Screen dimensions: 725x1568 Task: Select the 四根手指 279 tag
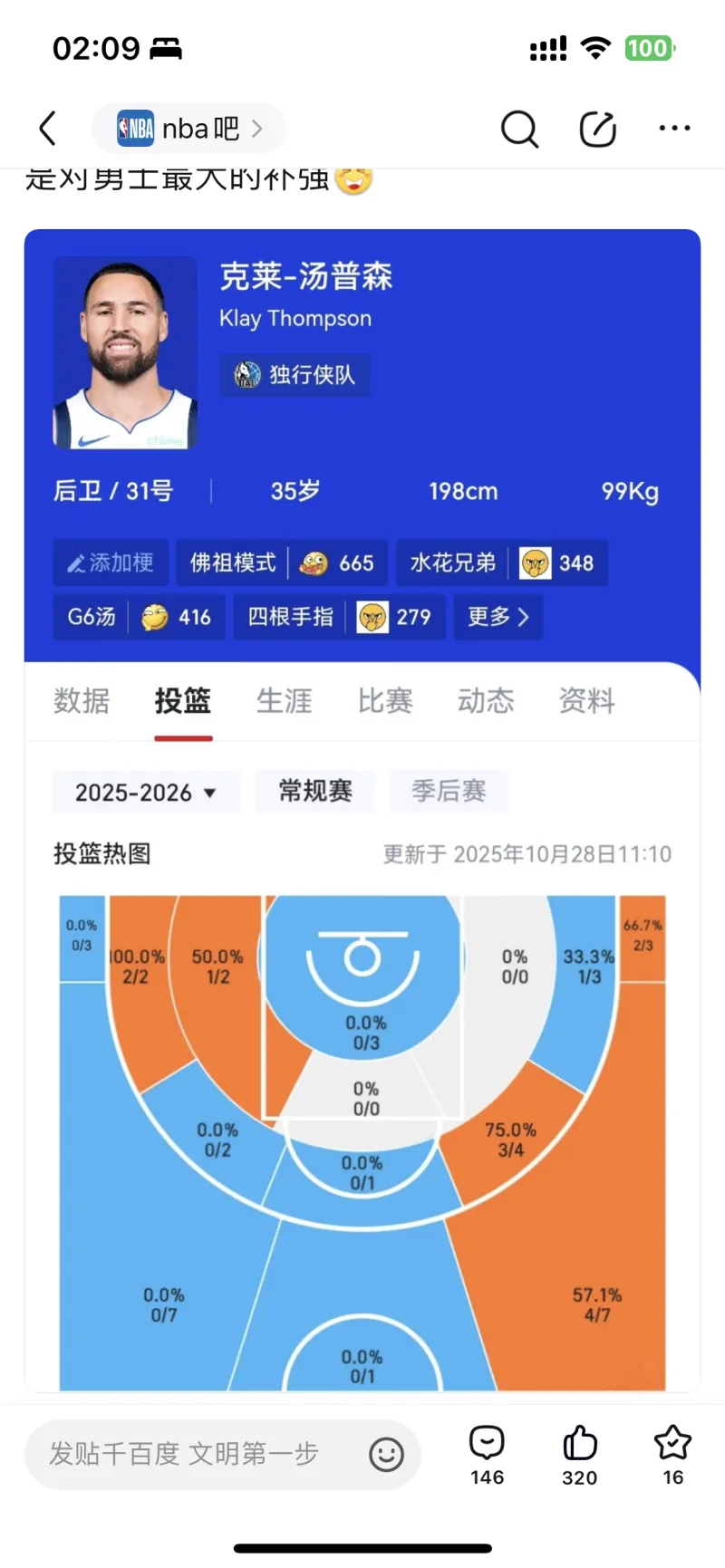tap(339, 618)
